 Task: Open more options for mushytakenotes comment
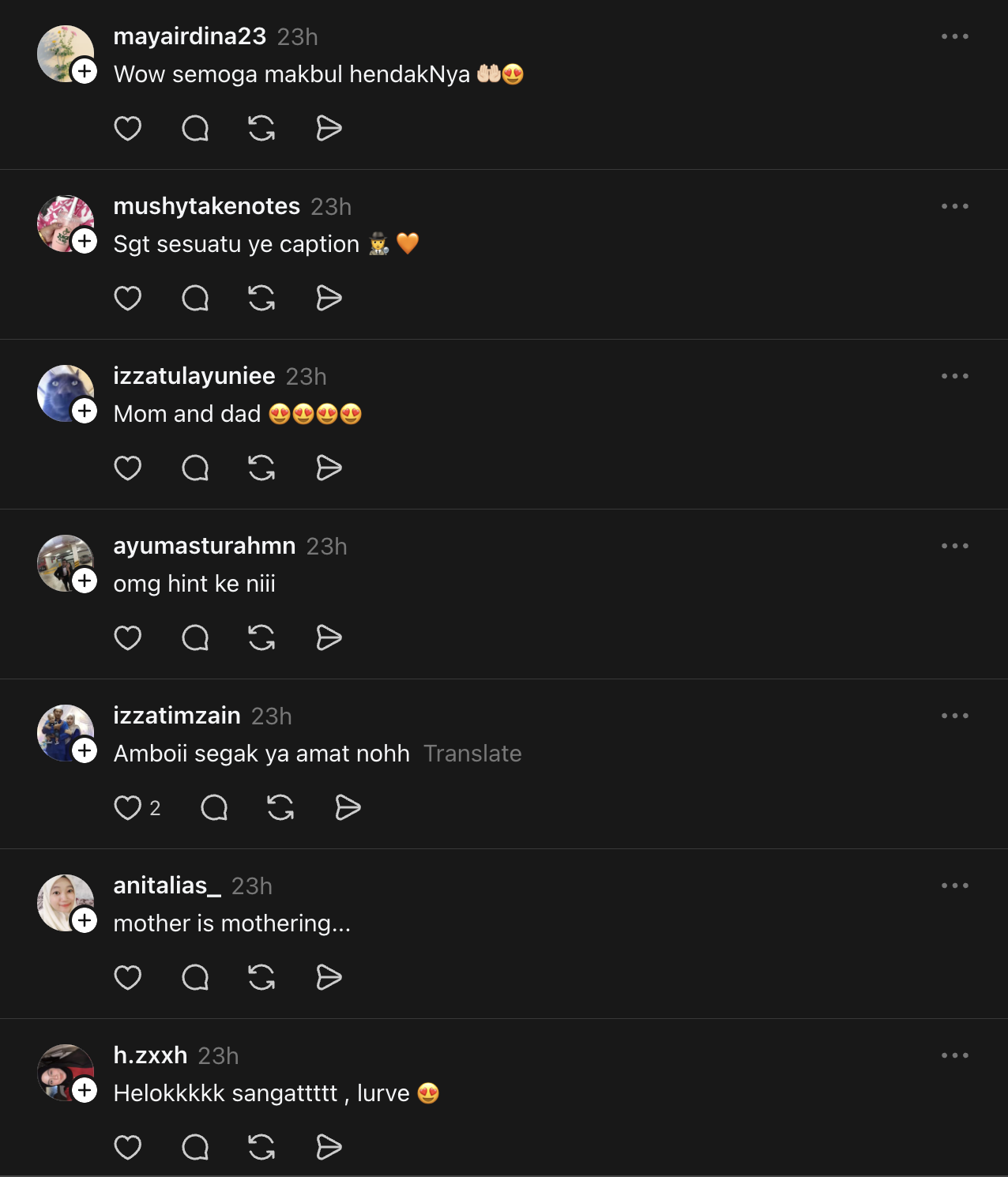click(954, 206)
